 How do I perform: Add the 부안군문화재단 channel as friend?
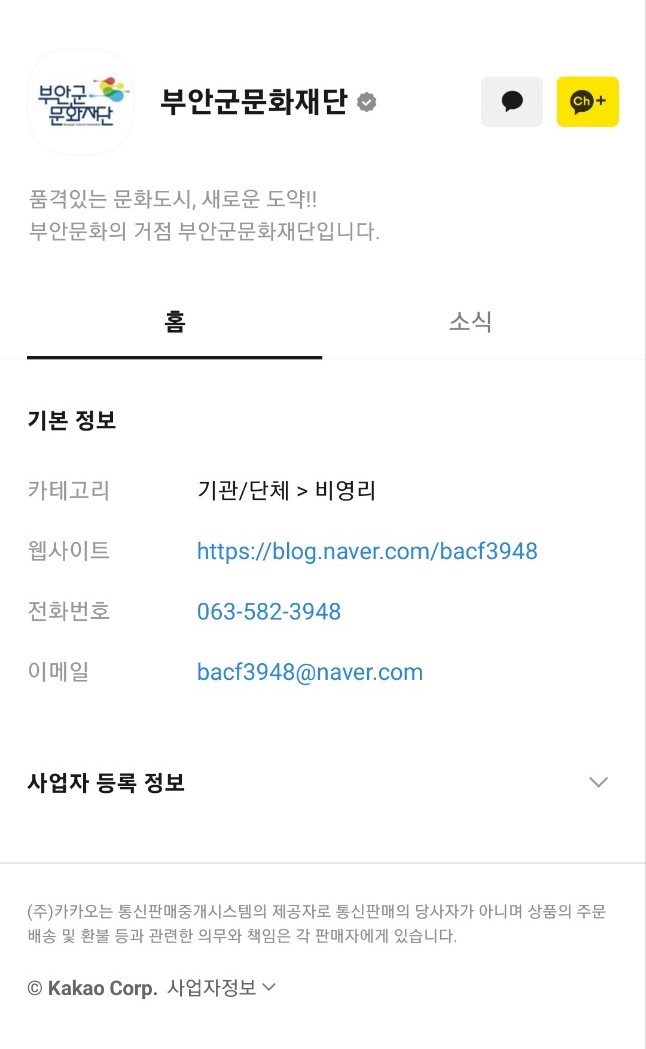tap(588, 102)
